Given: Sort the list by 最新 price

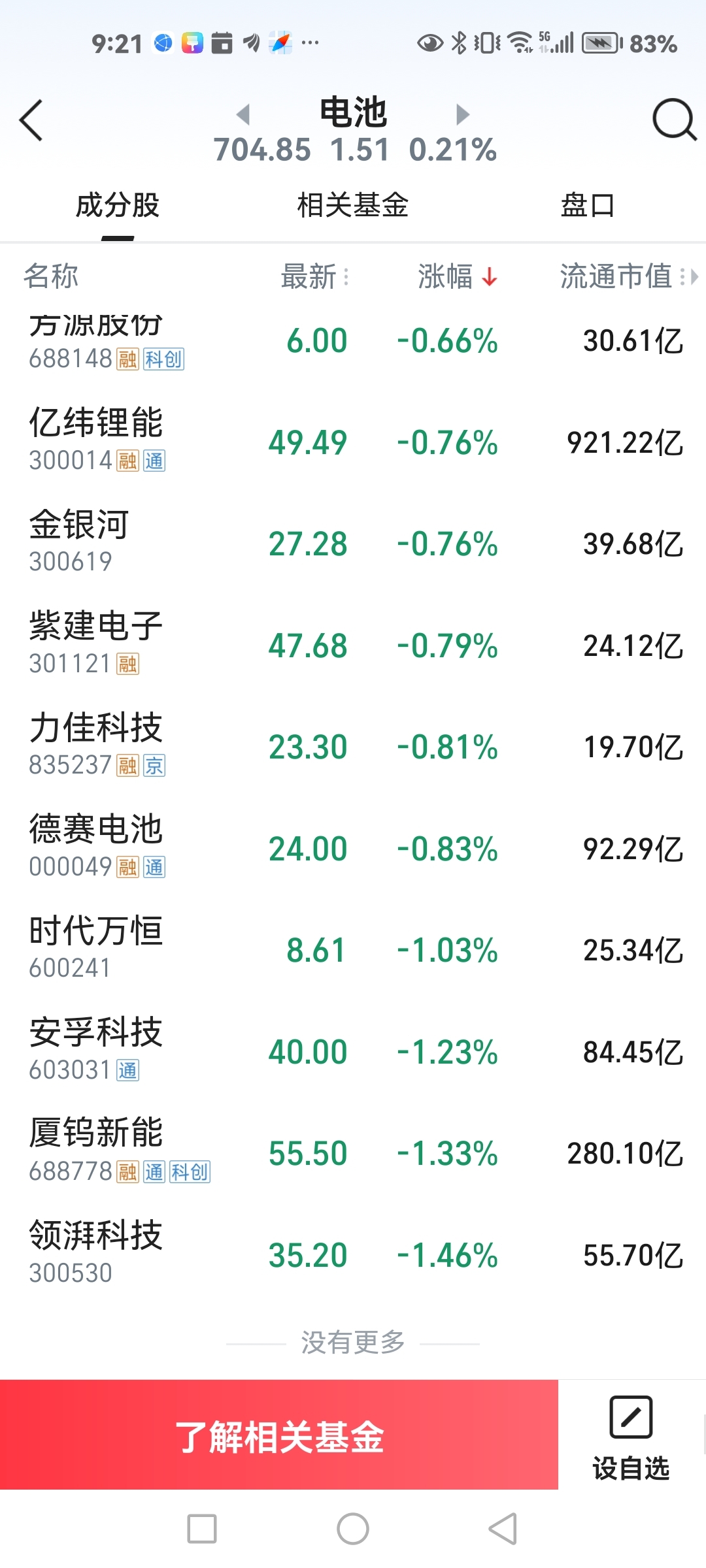Looking at the screenshot, I should coord(315,276).
